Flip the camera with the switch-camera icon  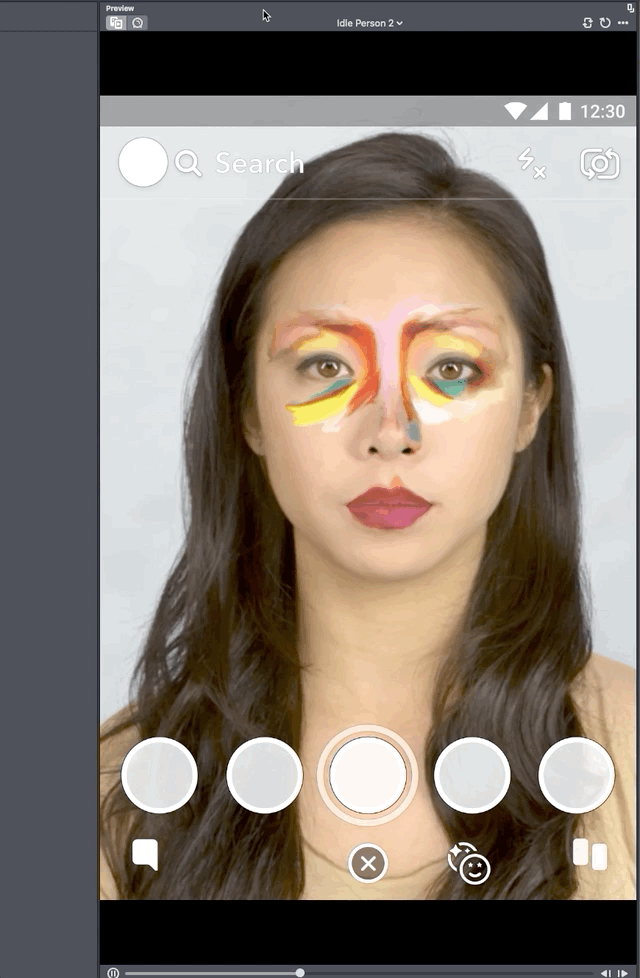pyautogui.click(x=600, y=164)
